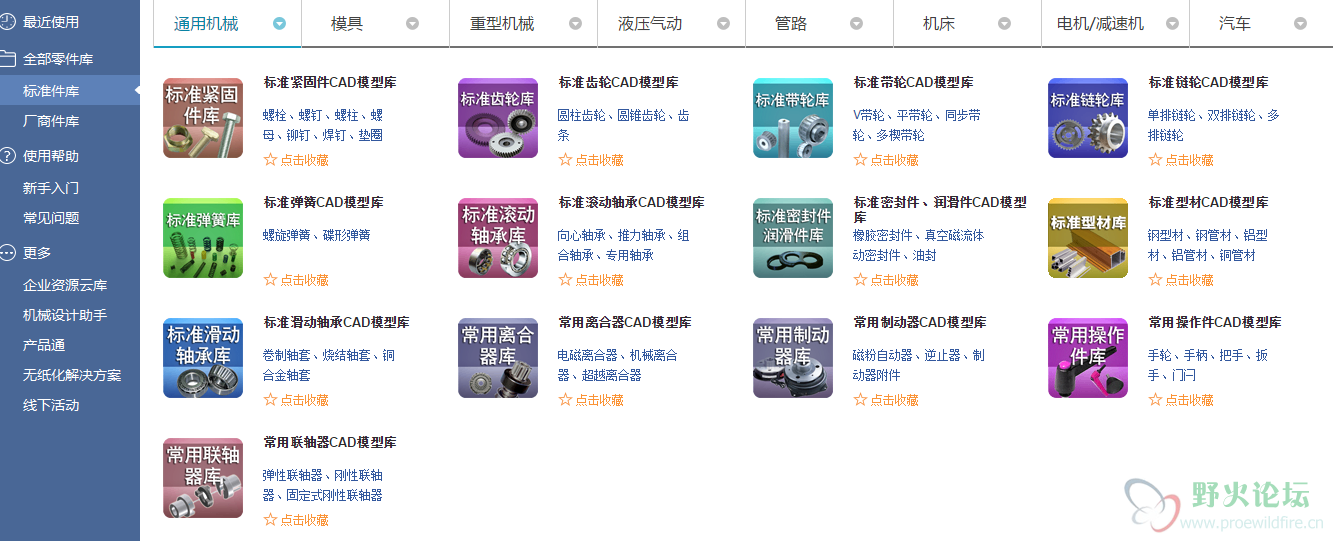Favorite the 标准齿轮CAD模型库
The image size is (1333, 541).
coord(591,160)
